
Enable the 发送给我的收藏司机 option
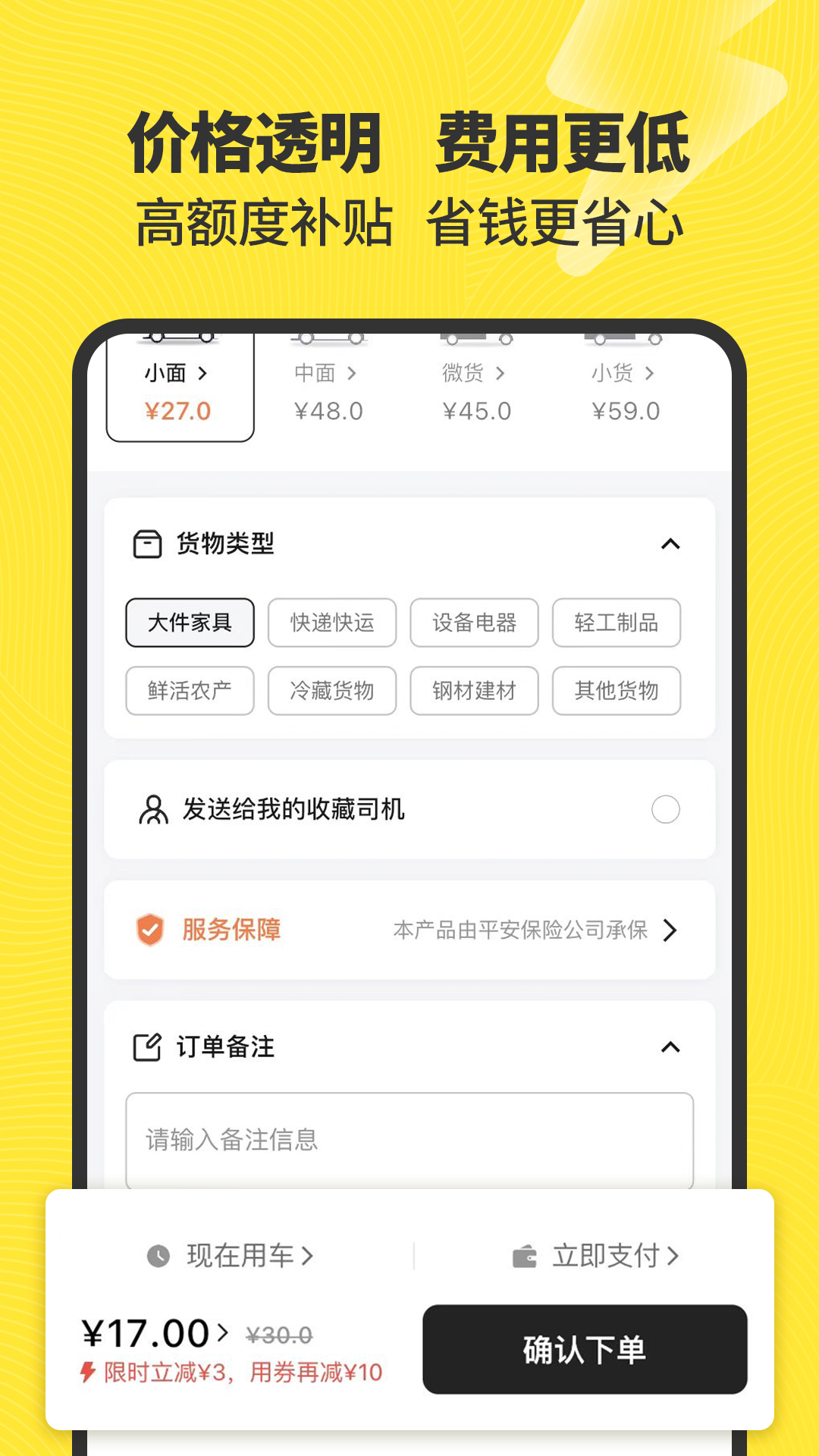click(x=666, y=810)
